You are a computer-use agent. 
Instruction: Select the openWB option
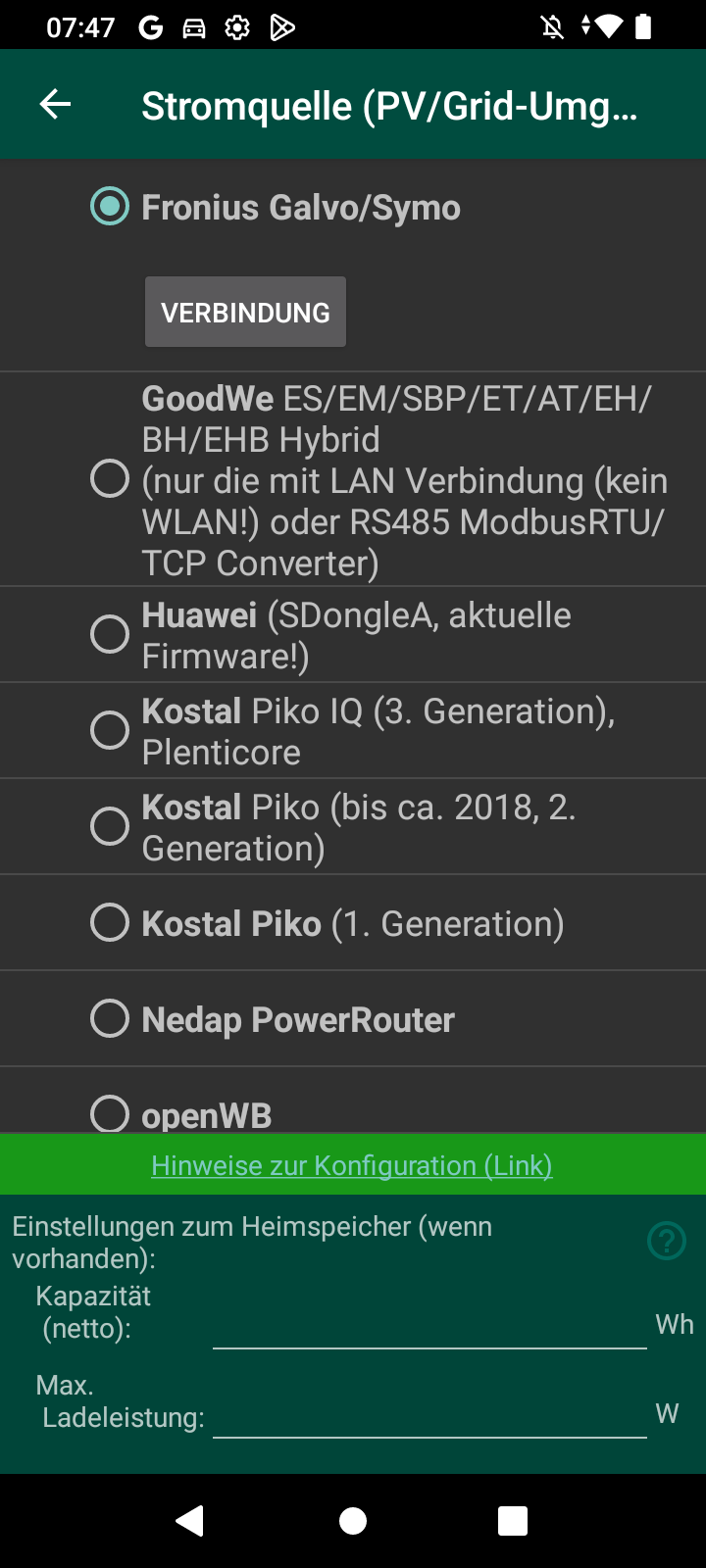109,1114
